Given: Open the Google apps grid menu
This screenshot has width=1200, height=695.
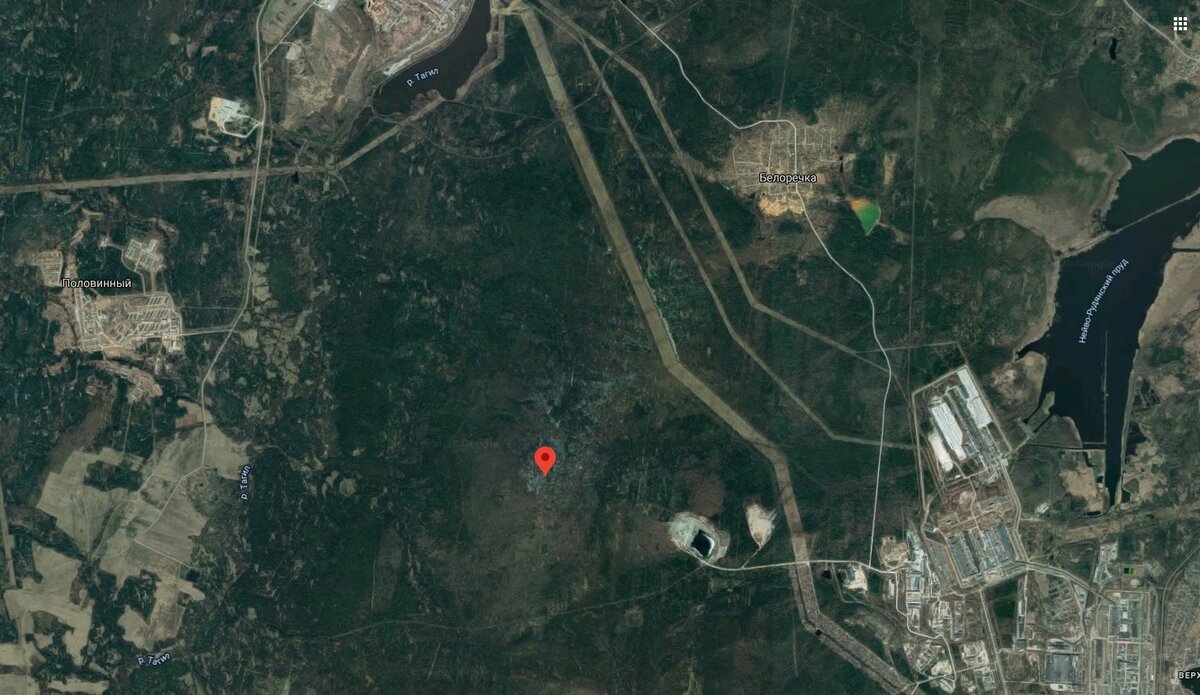Looking at the screenshot, I should 1180,24.
